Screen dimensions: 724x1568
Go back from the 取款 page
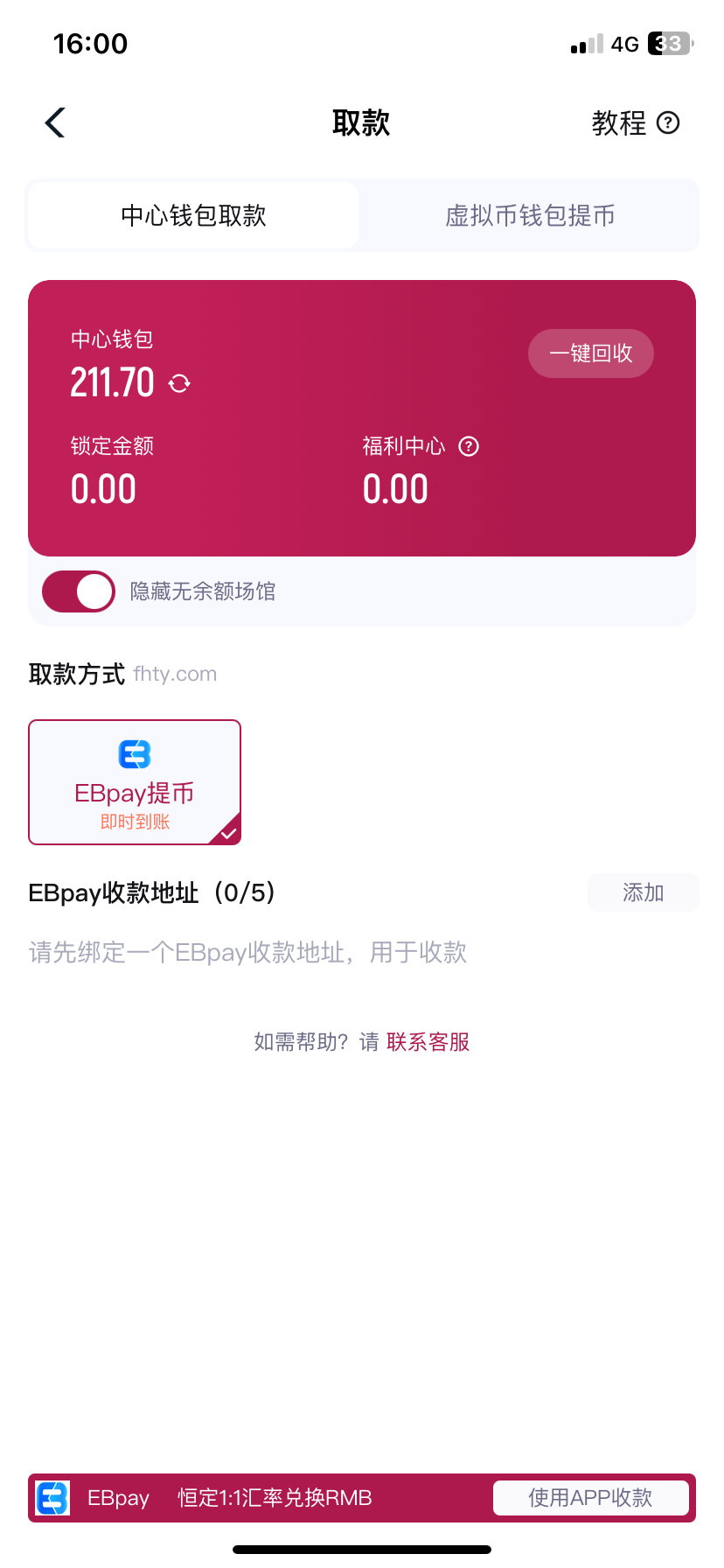point(55,122)
